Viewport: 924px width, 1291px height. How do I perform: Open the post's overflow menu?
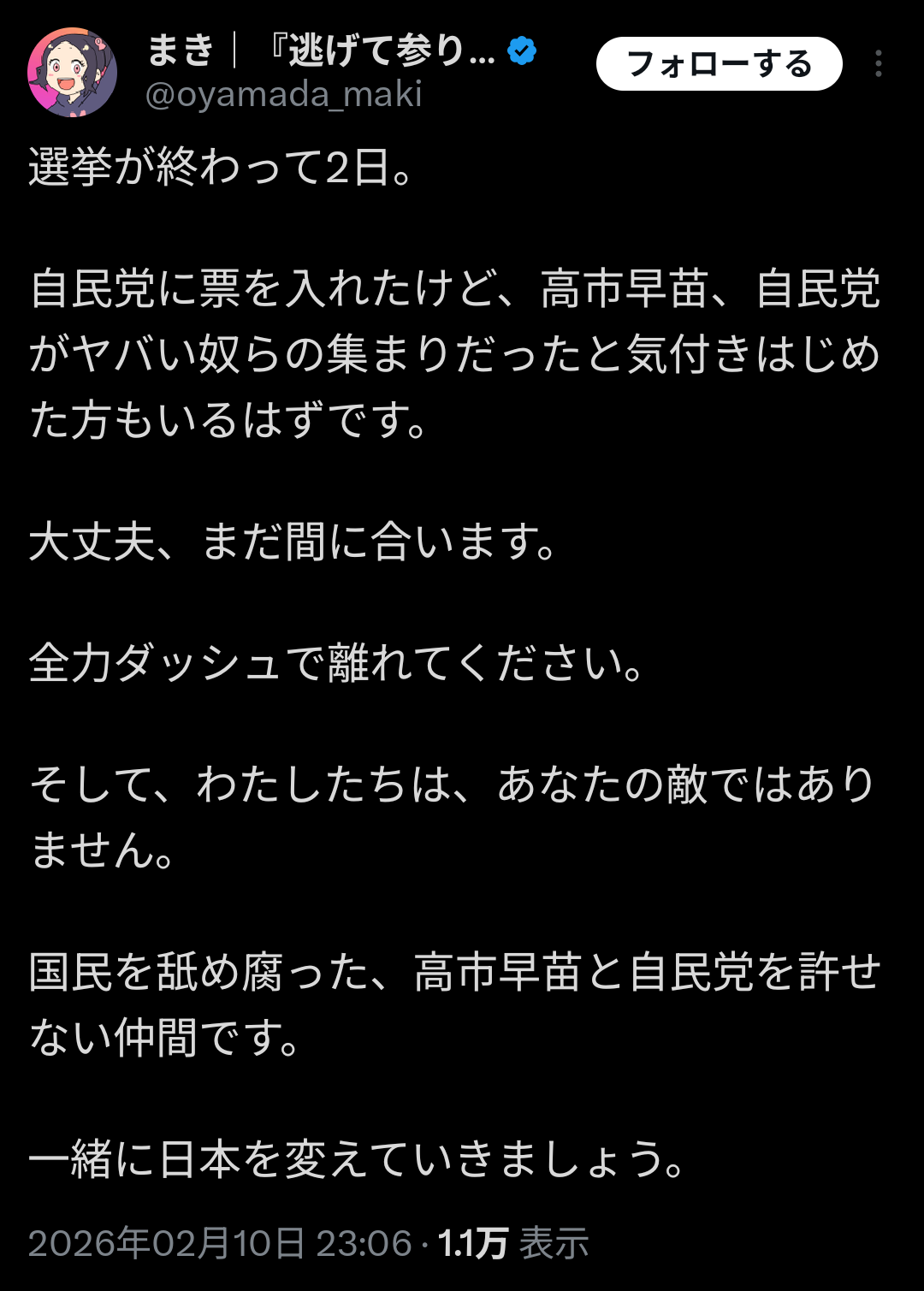coord(879,64)
